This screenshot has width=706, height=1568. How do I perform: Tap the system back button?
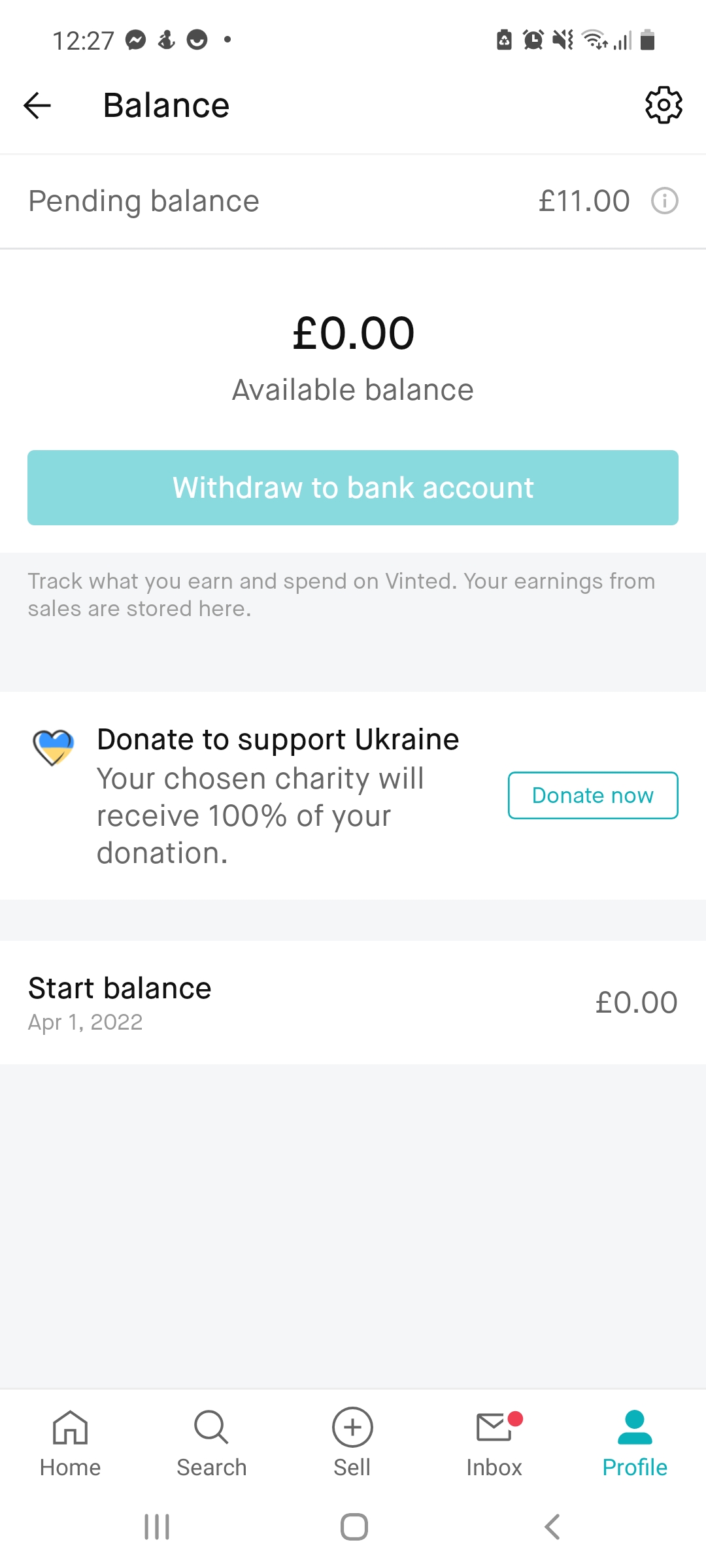[552, 1527]
